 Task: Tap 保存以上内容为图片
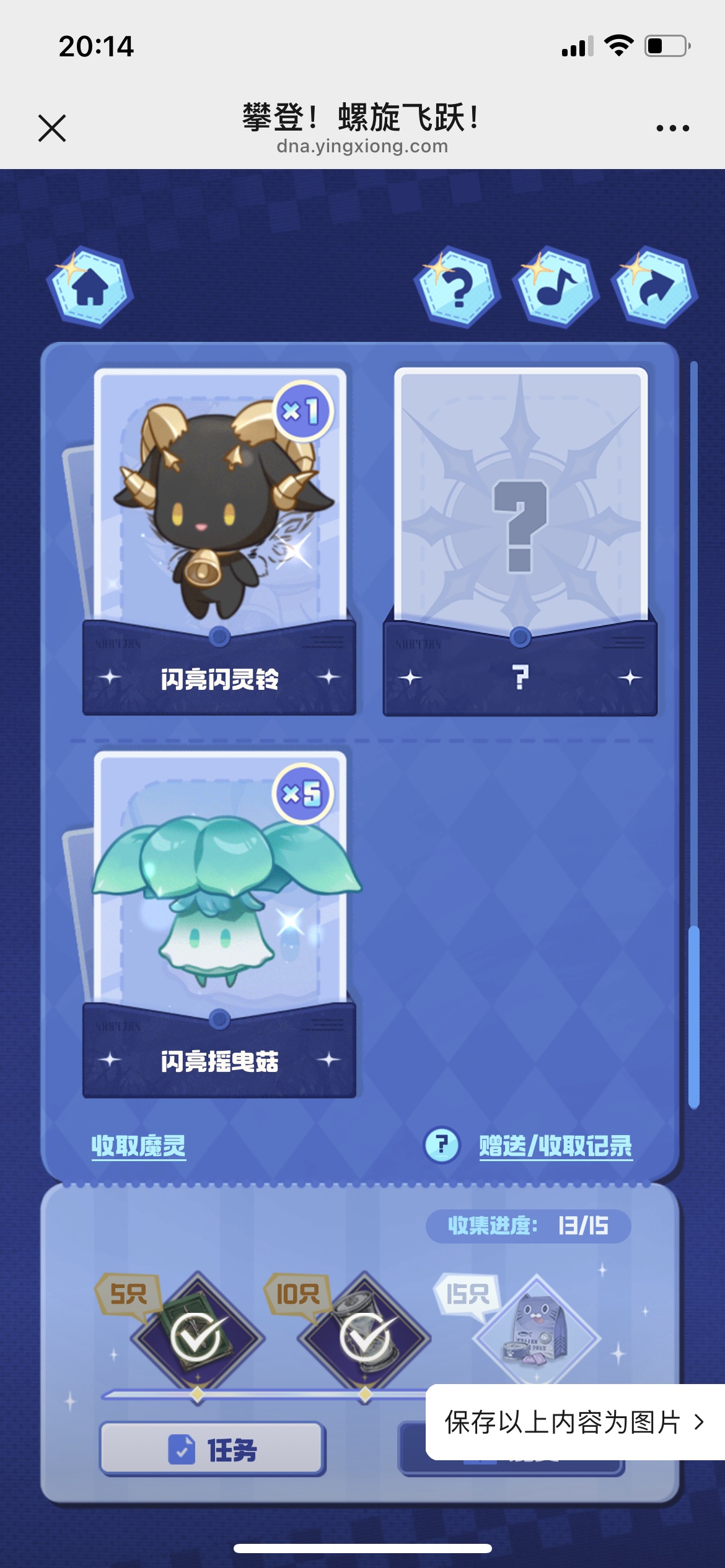[575, 1422]
